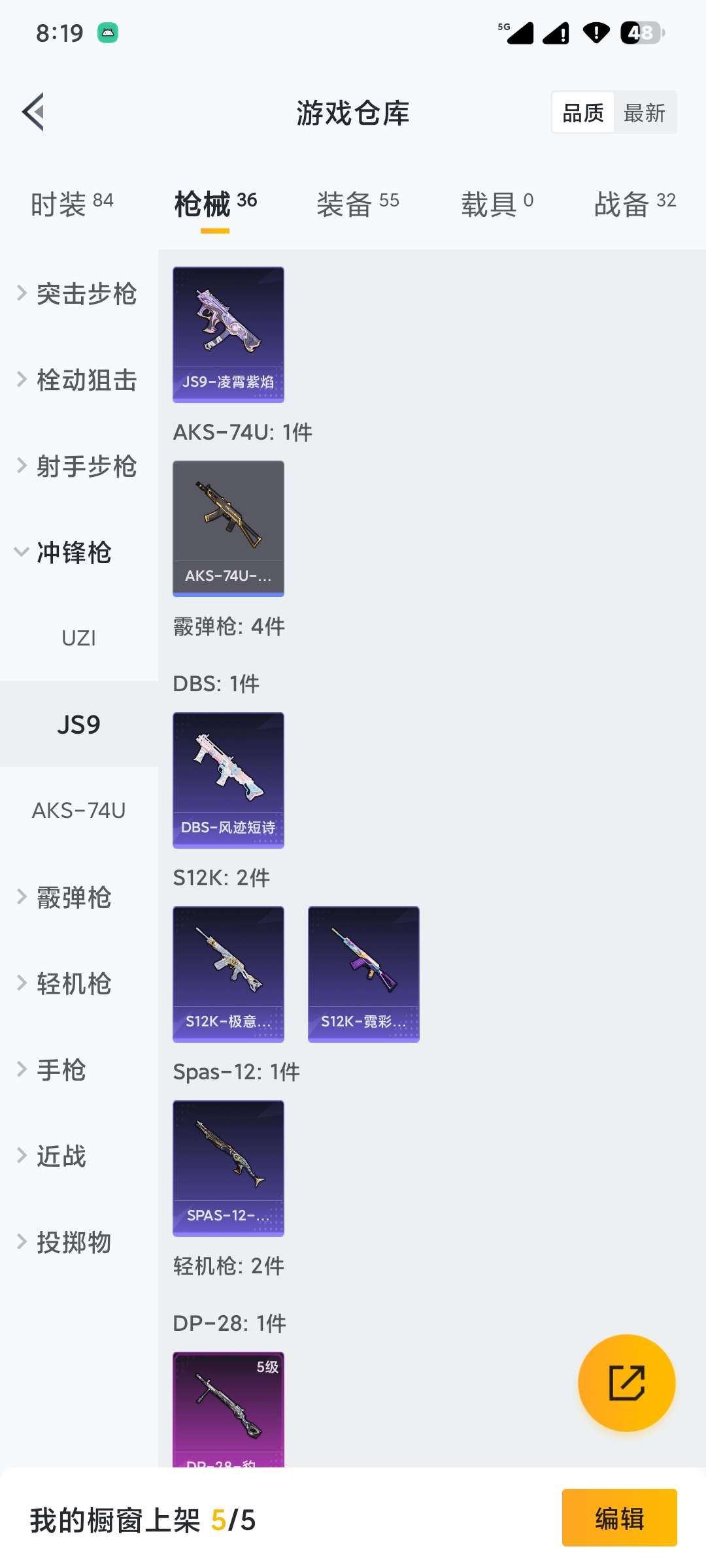Expand the 霰弹枪 category

[x=65, y=898]
